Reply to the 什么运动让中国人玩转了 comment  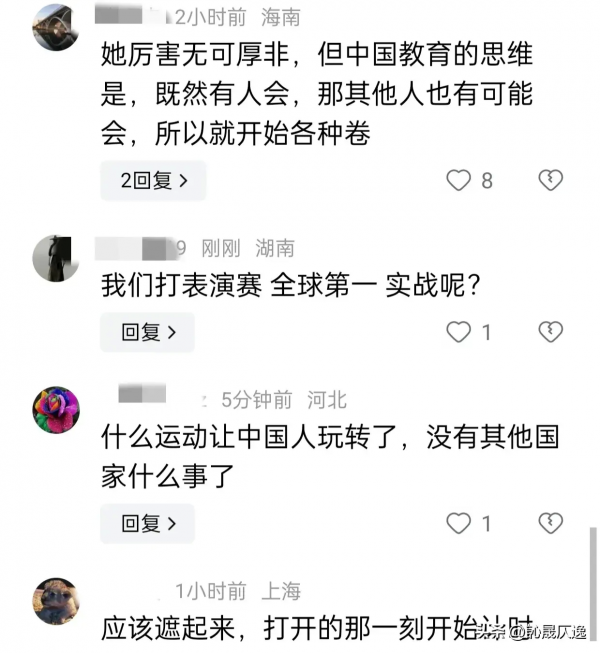[x=148, y=523]
